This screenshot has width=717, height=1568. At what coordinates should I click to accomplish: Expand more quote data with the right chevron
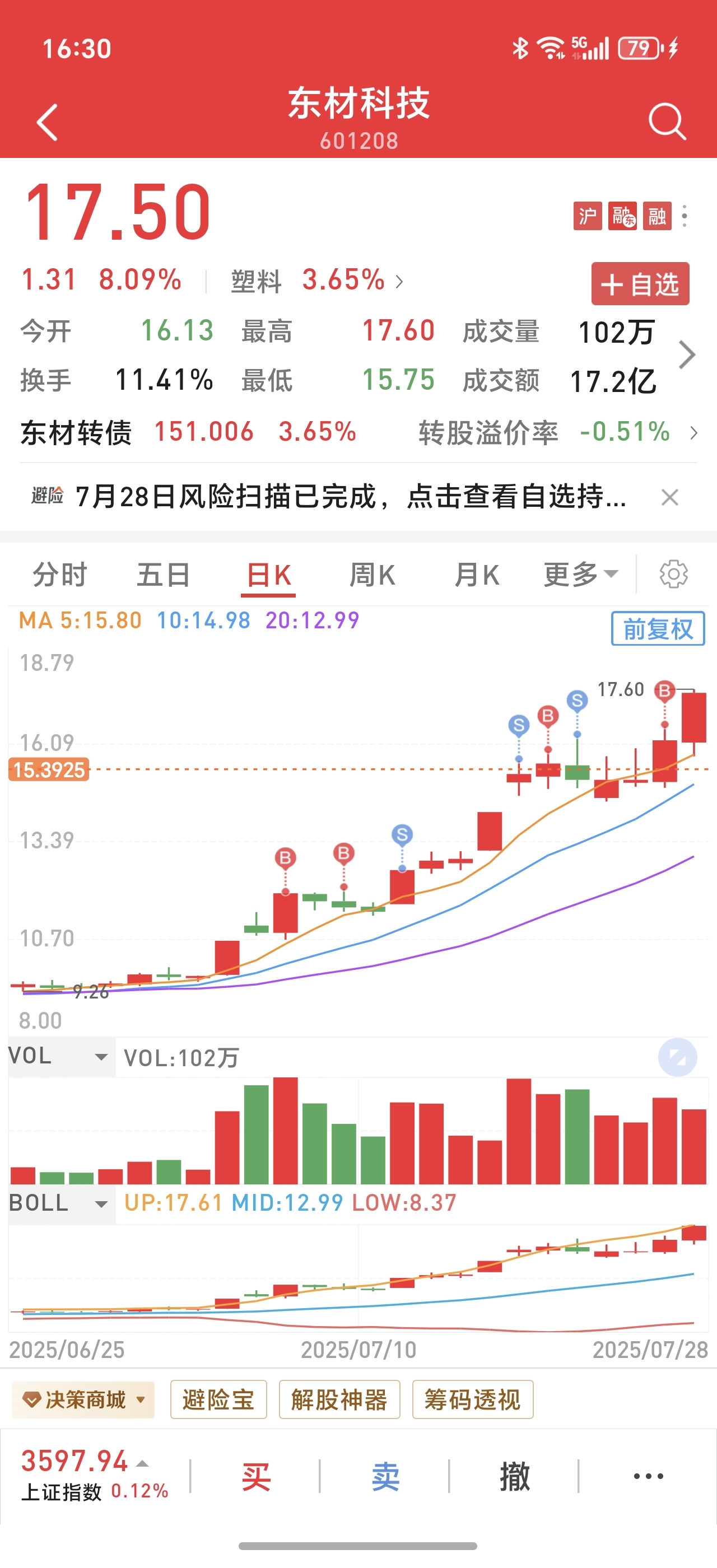(687, 356)
